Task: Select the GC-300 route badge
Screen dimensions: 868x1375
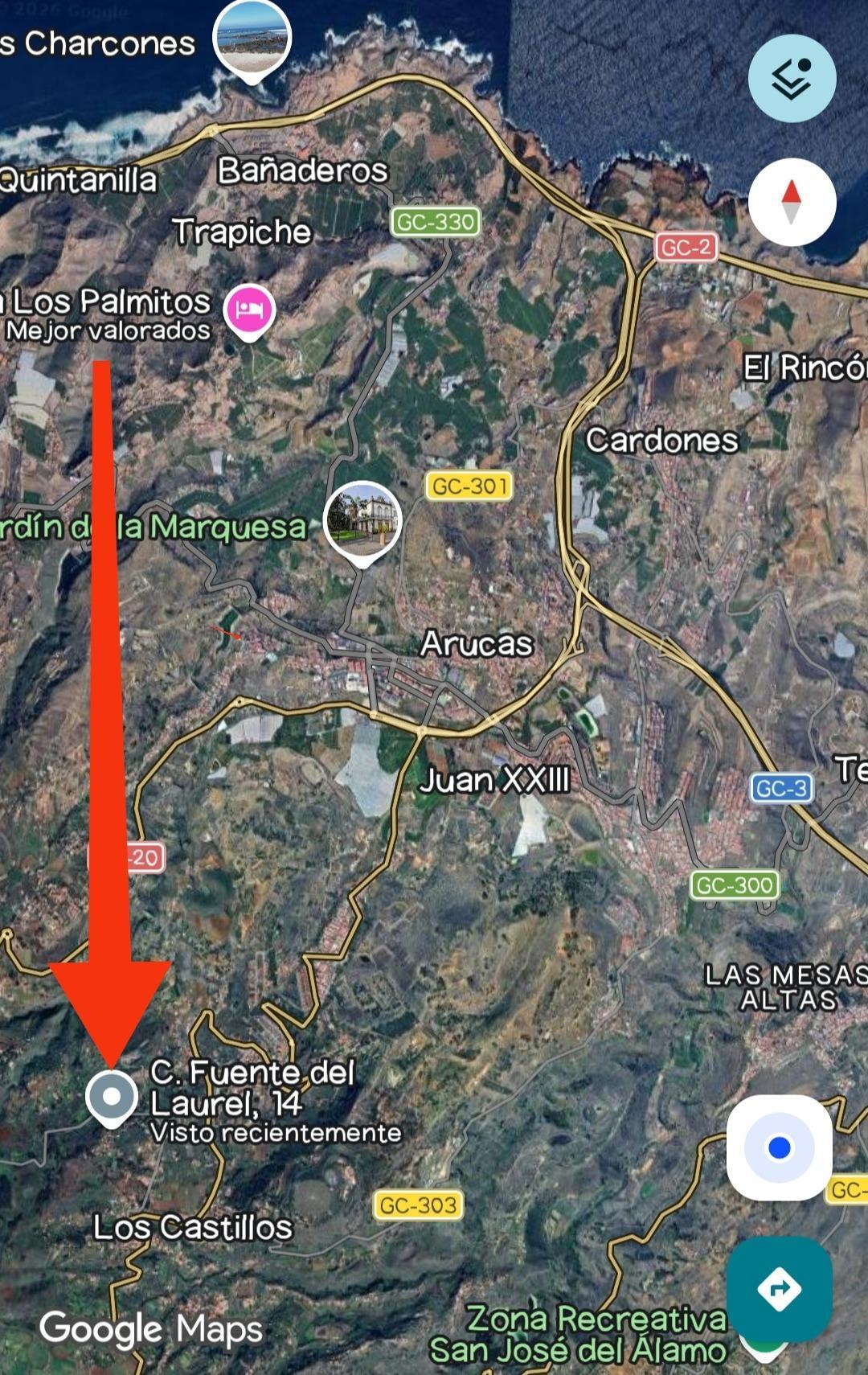Action: [736, 887]
